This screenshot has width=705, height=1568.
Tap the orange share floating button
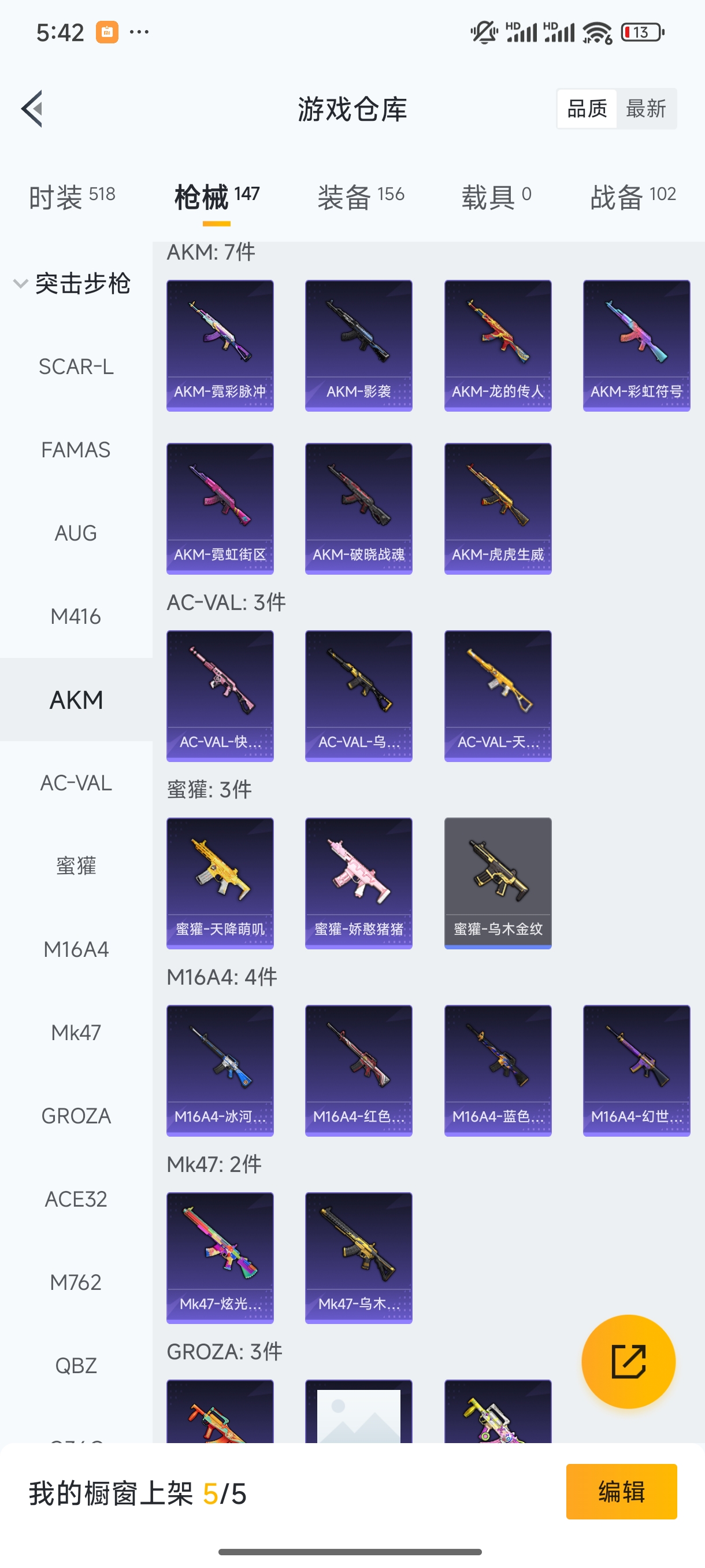point(628,1361)
